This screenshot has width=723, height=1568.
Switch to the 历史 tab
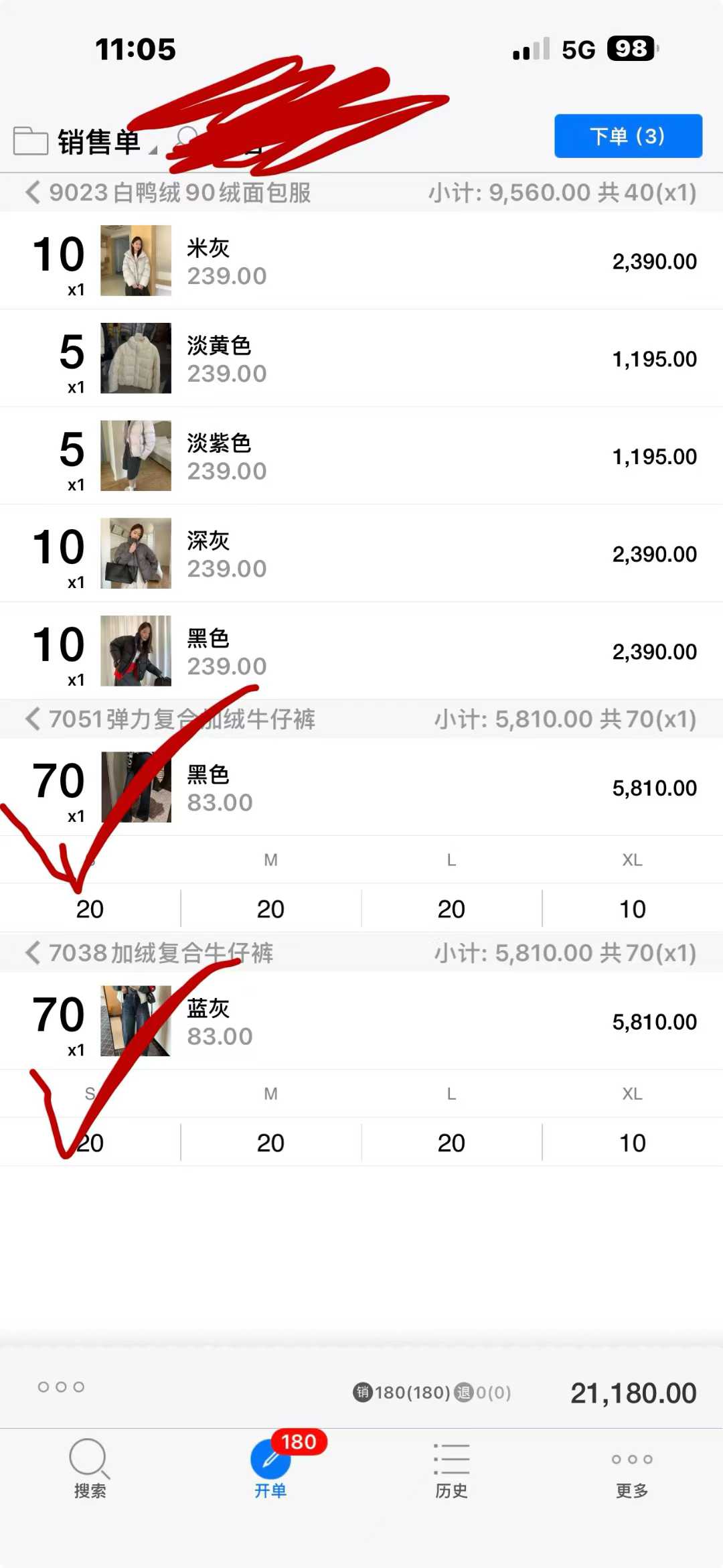(451, 1468)
